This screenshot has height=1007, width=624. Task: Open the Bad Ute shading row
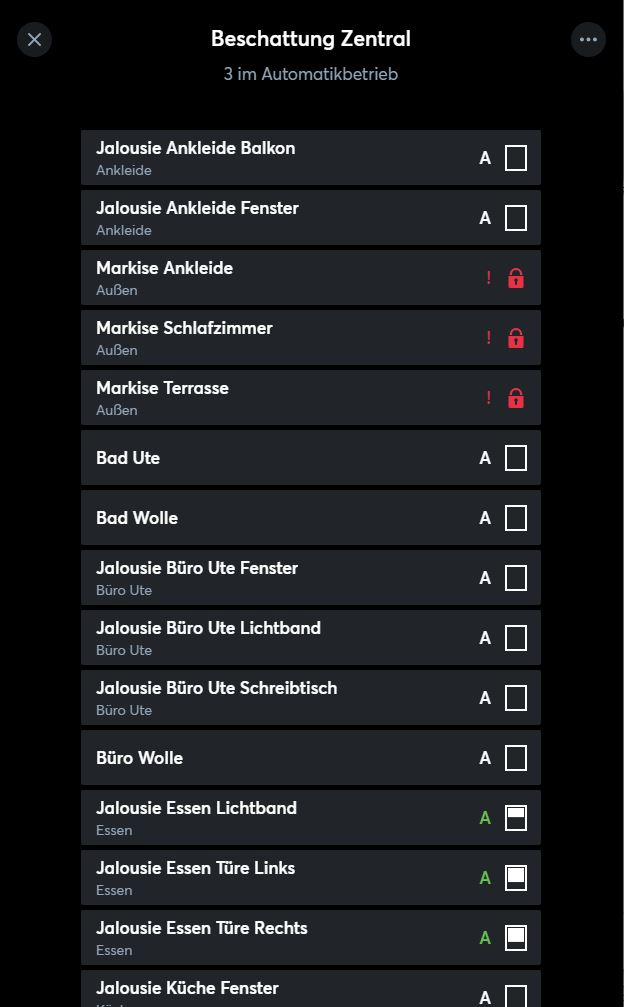click(311, 458)
